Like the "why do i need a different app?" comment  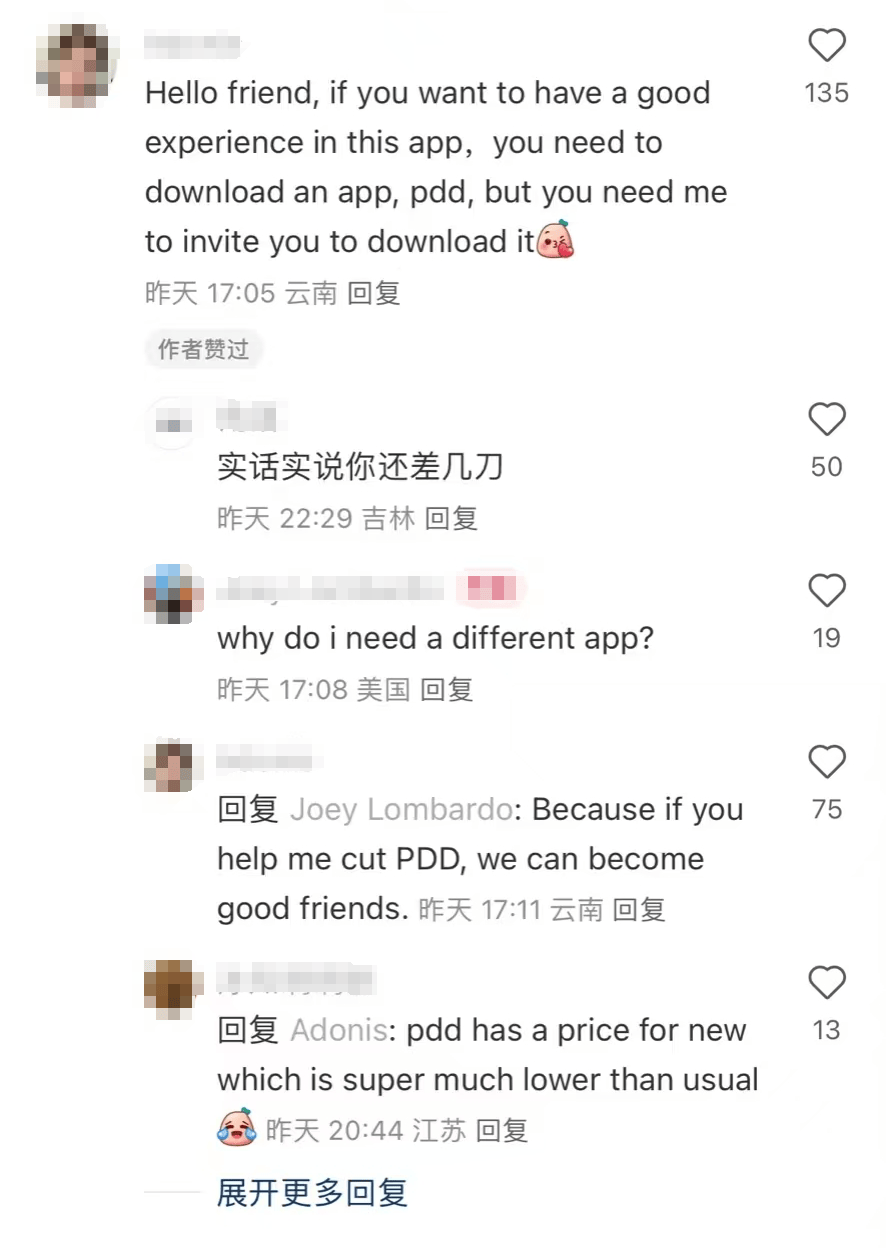[x=826, y=591]
